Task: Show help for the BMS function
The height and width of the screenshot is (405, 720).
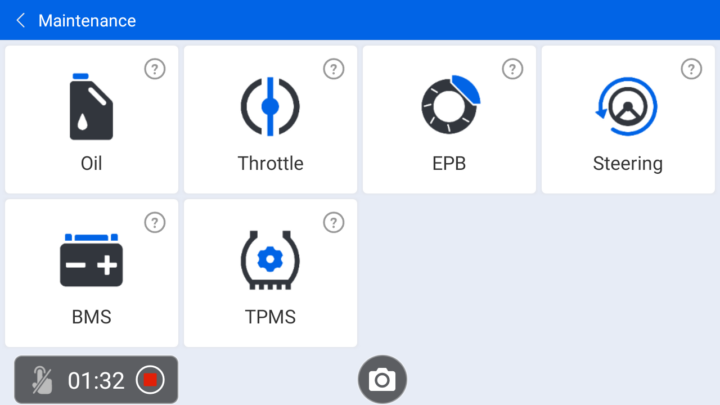Action: (155, 223)
